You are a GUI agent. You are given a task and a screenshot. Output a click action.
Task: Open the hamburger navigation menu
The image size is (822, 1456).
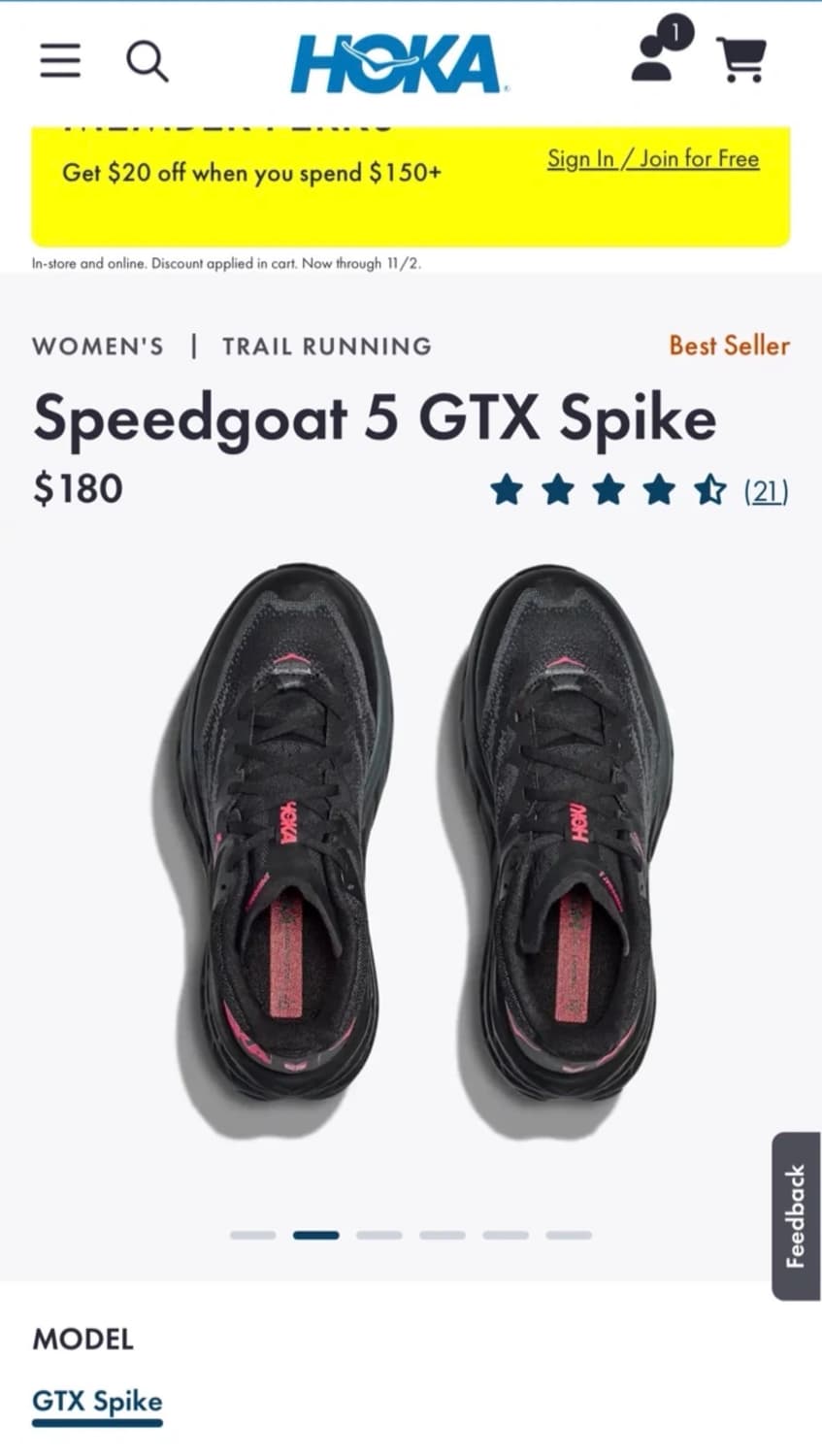coord(58,60)
